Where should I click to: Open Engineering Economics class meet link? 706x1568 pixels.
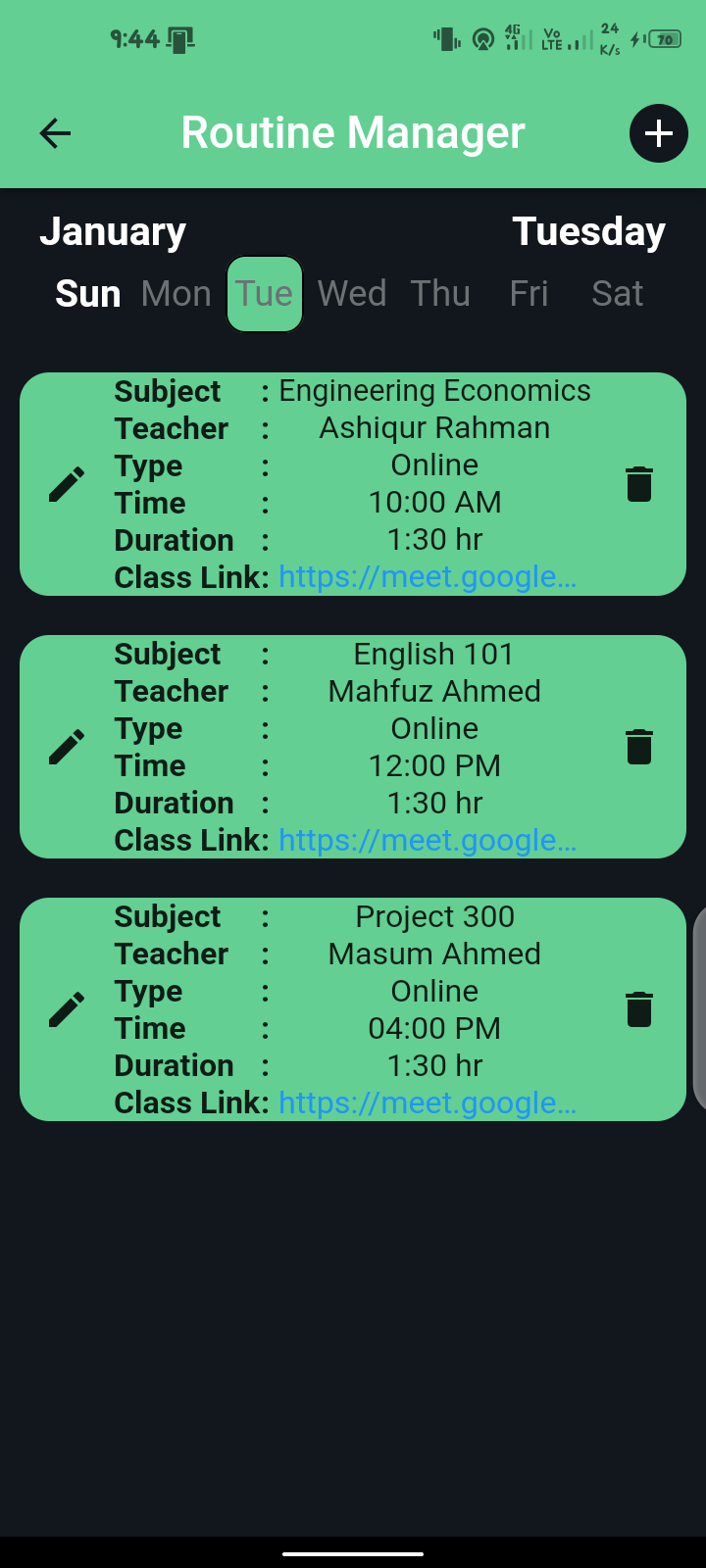pyautogui.click(x=428, y=577)
